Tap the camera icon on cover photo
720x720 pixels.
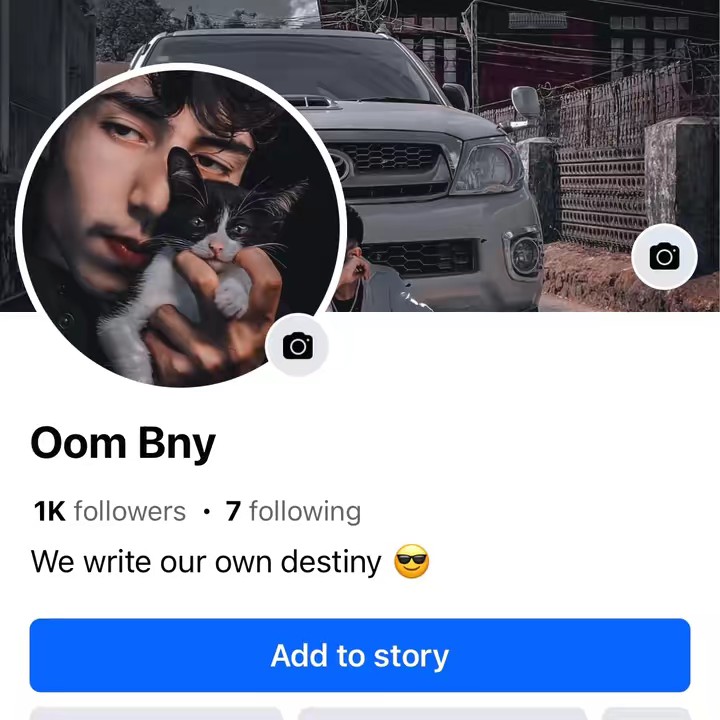664,257
